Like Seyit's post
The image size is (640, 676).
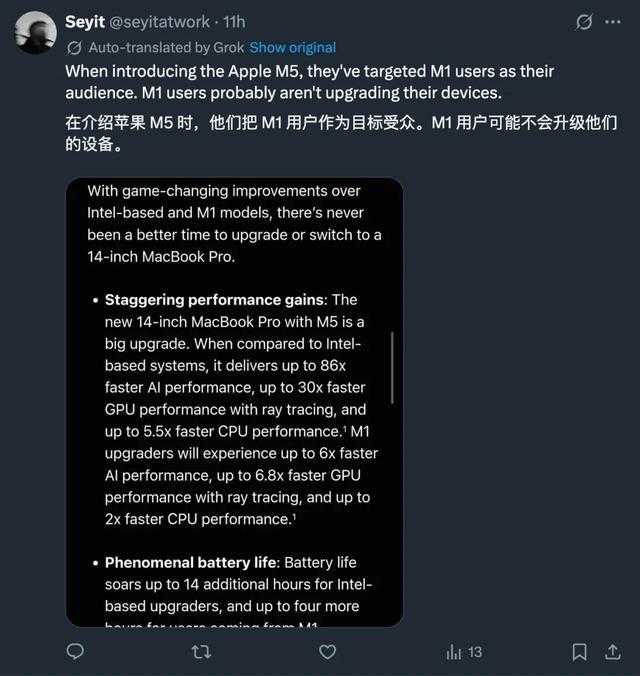pos(327,652)
